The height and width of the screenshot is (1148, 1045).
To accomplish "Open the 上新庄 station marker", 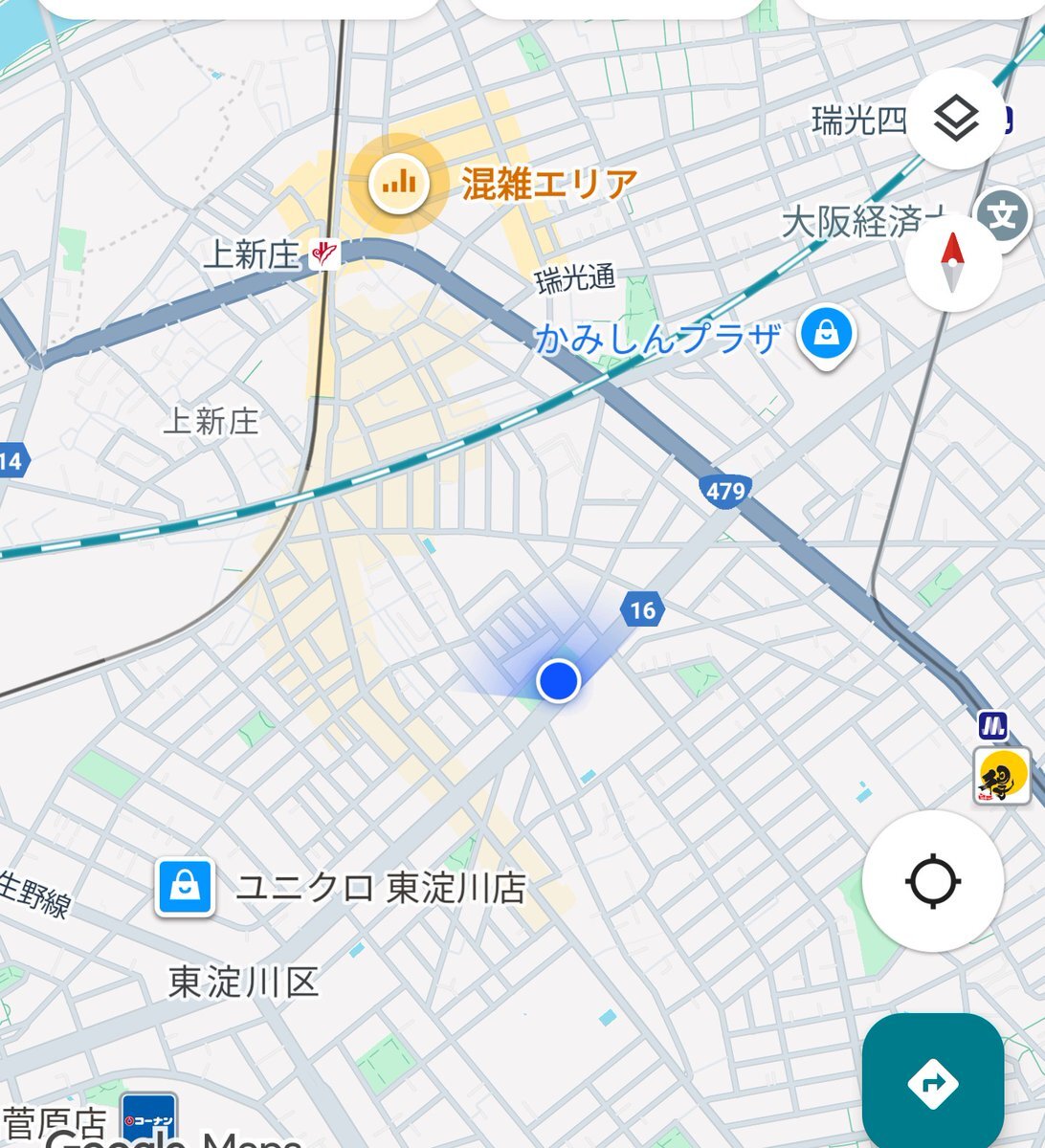I will point(324,254).
